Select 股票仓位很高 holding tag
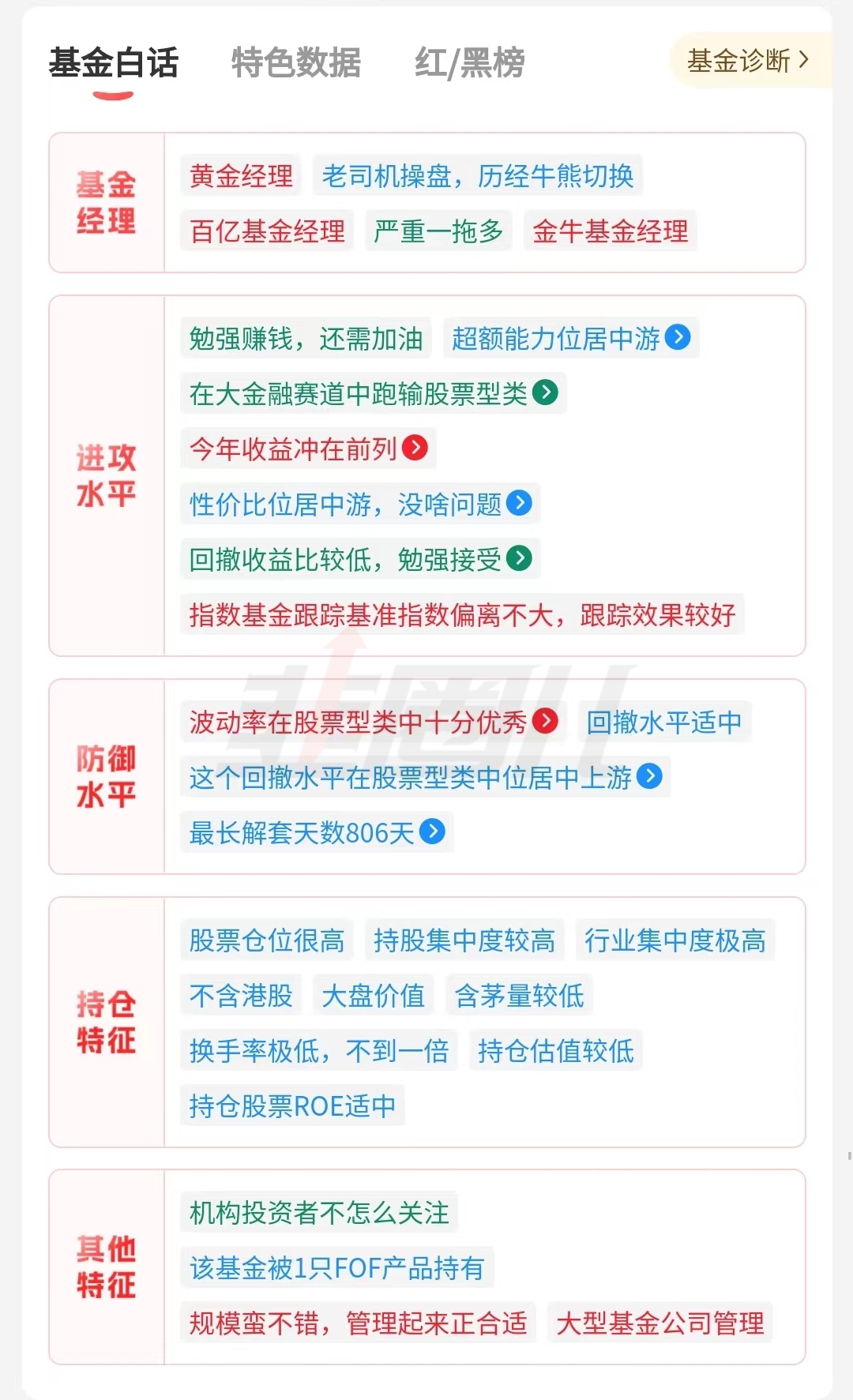 266,940
